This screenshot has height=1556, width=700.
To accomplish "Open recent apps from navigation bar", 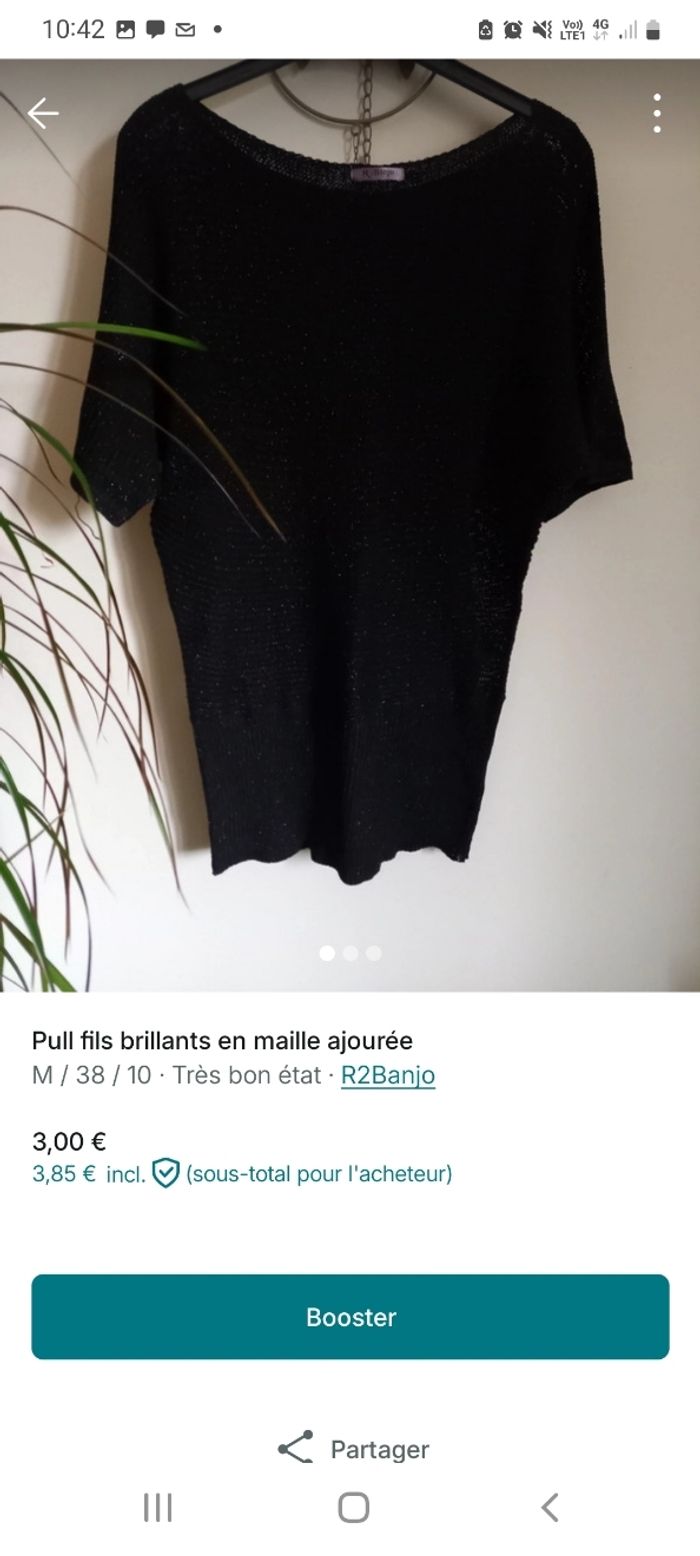I will (157, 1507).
